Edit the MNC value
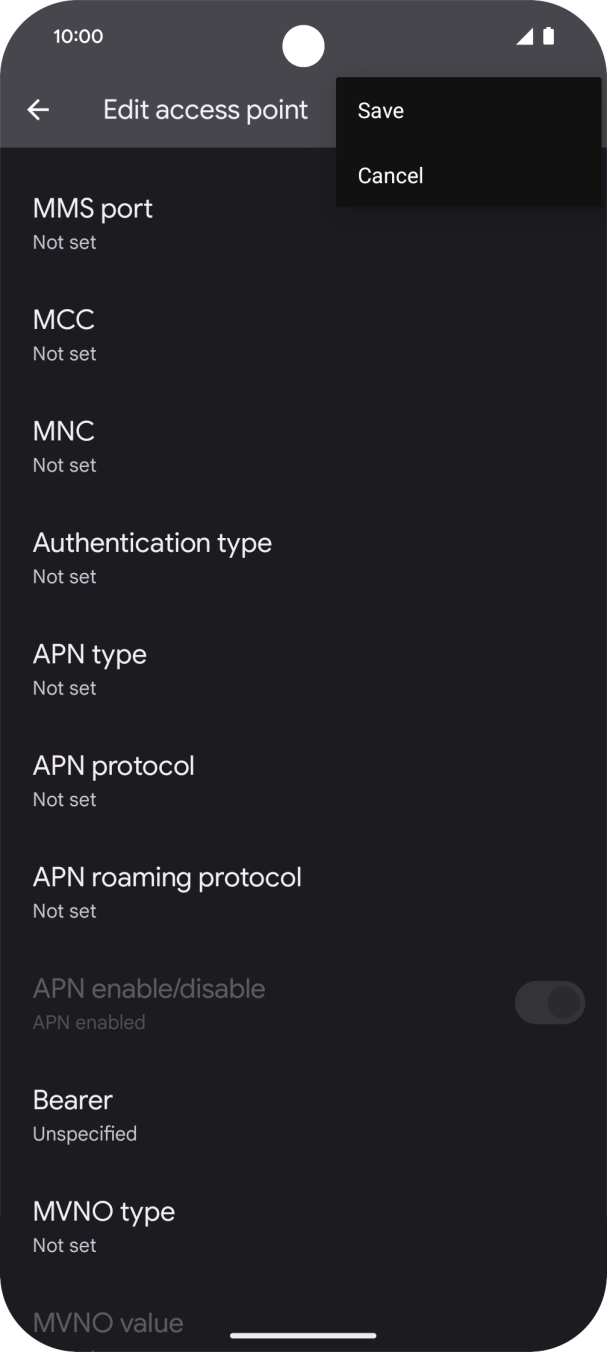Image resolution: width=607 pixels, height=1352 pixels. 64,446
